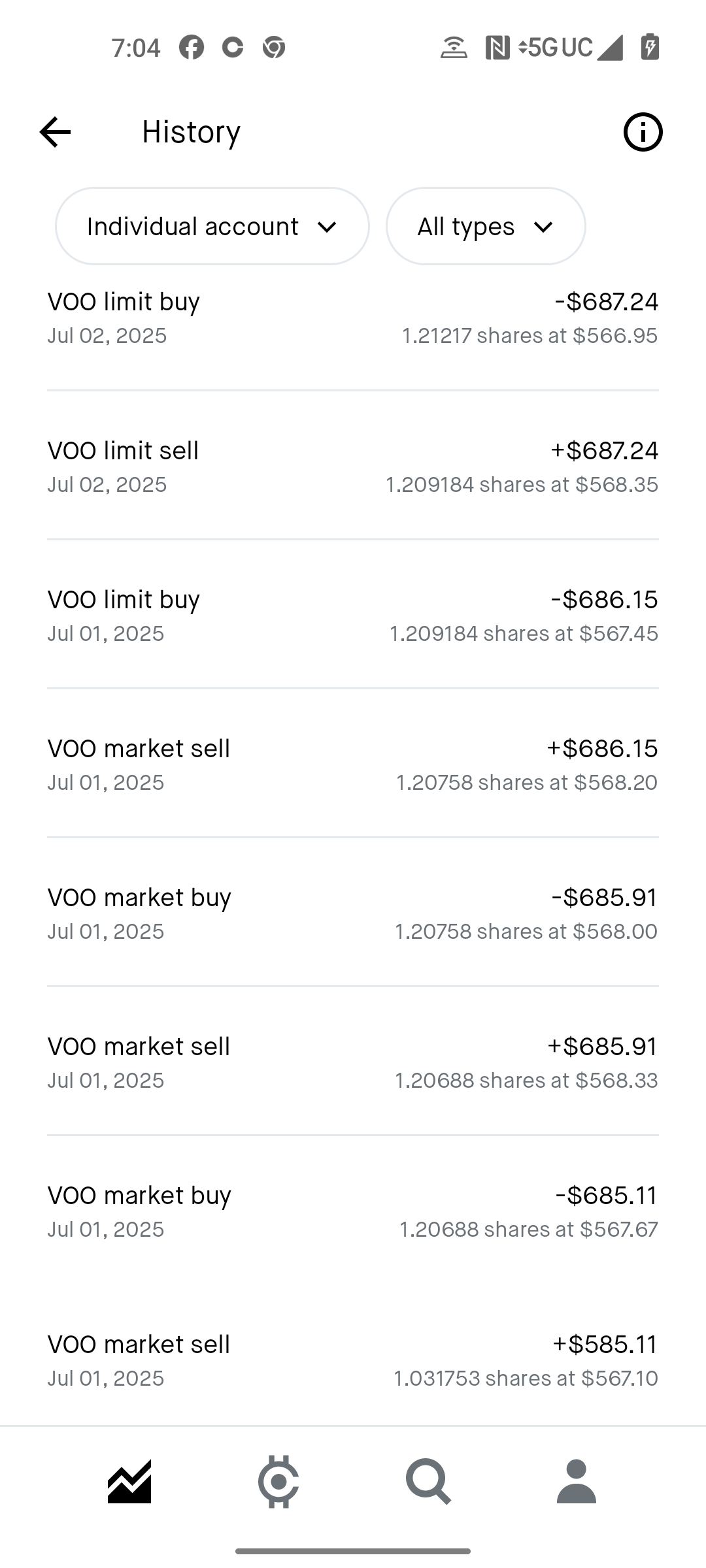Viewport: 706px width, 1568px height.
Task: Open the search tab
Action: click(428, 1482)
